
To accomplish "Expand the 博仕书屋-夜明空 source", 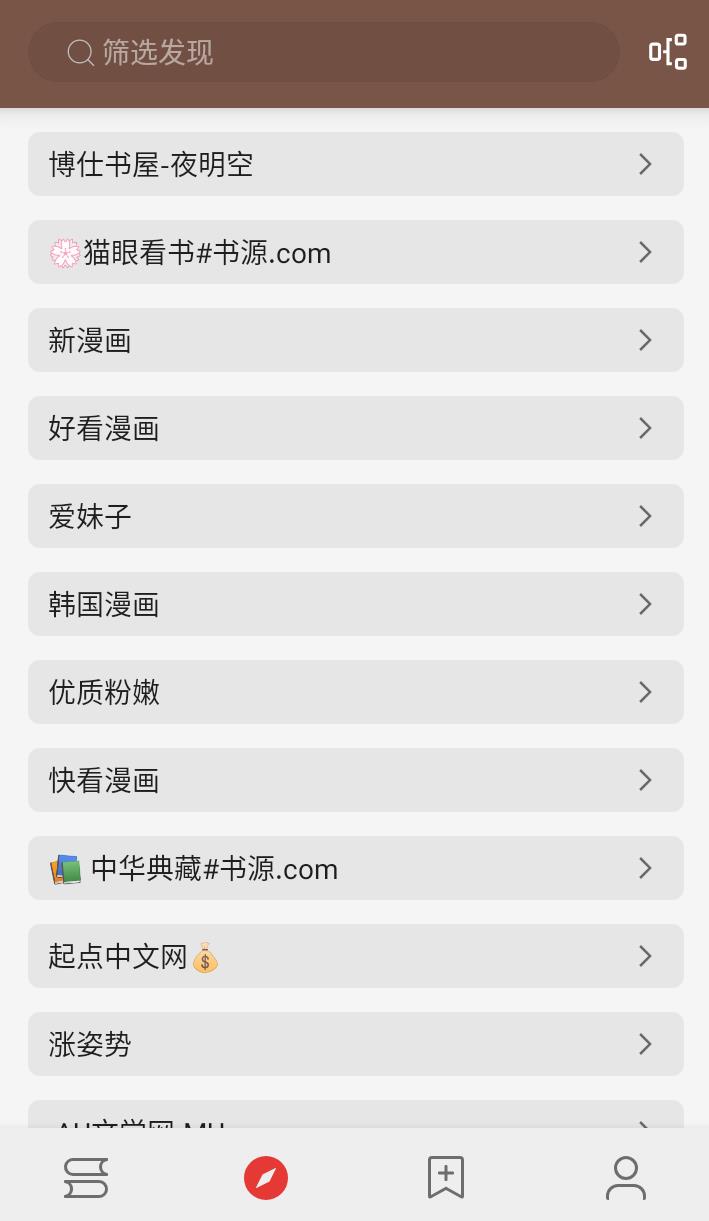I will 355,164.
